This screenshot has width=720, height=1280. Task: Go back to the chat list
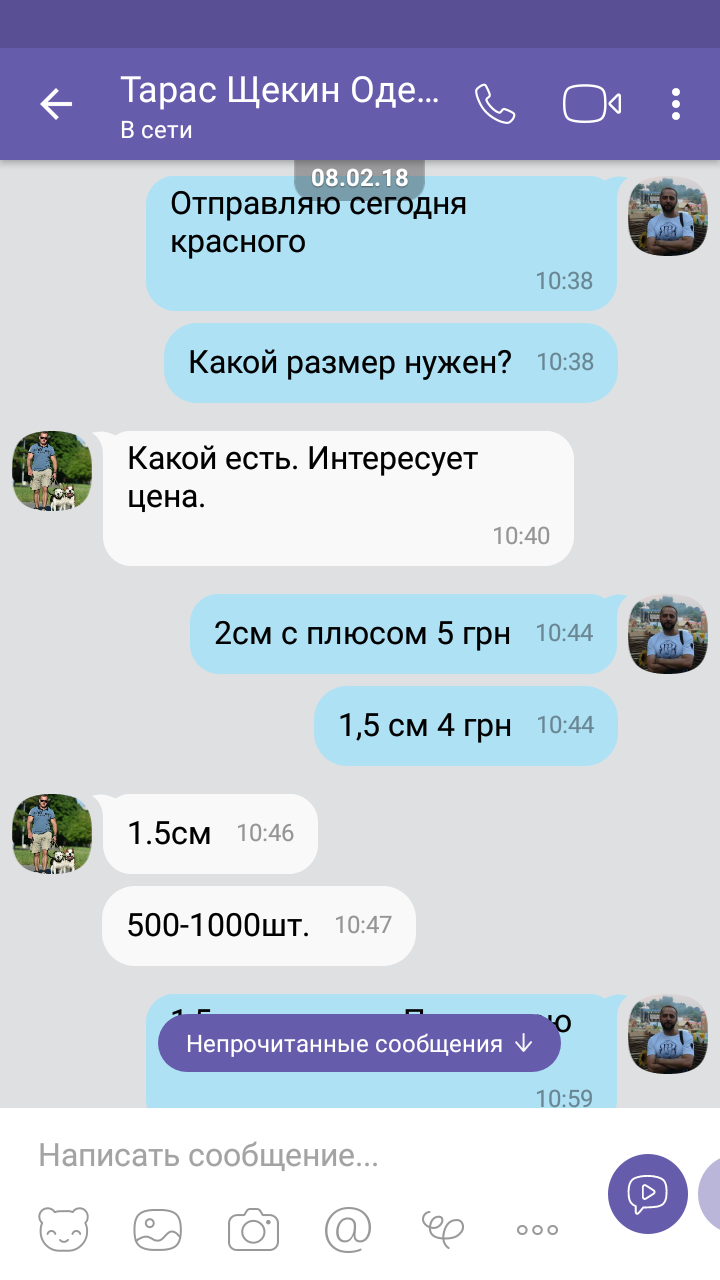(x=56, y=104)
